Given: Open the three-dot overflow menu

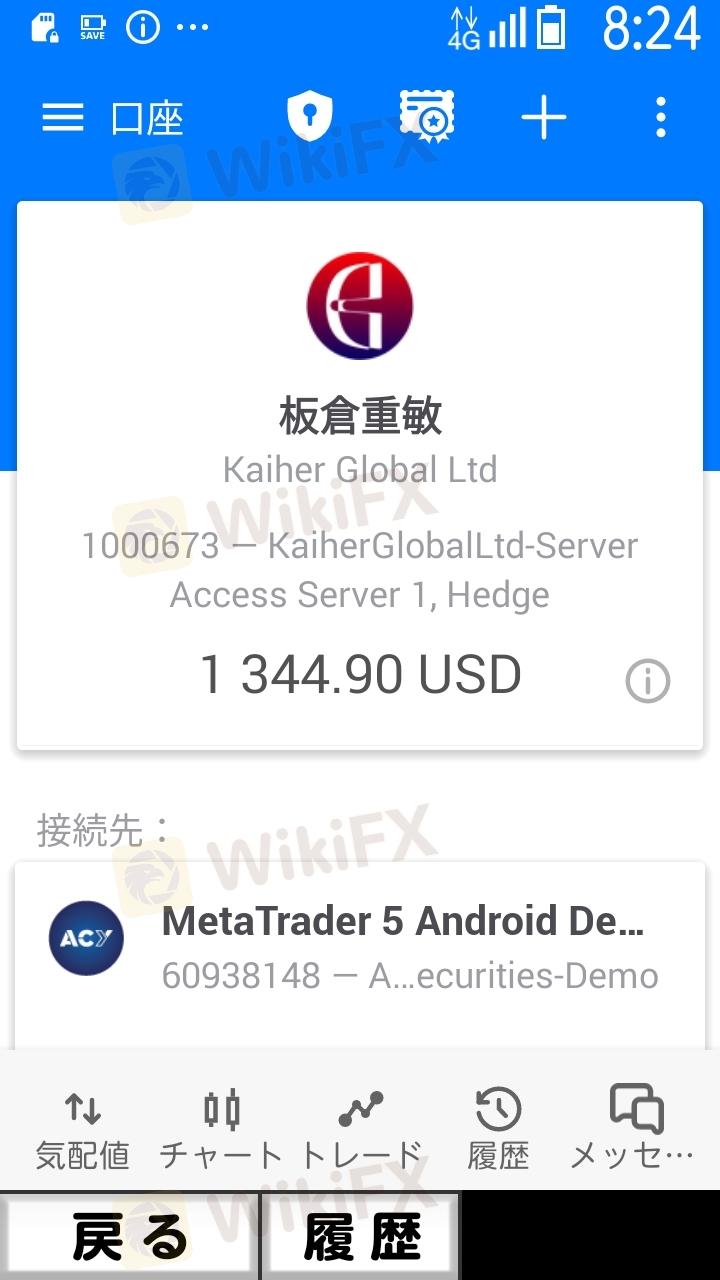Looking at the screenshot, I should pos(660,118).
